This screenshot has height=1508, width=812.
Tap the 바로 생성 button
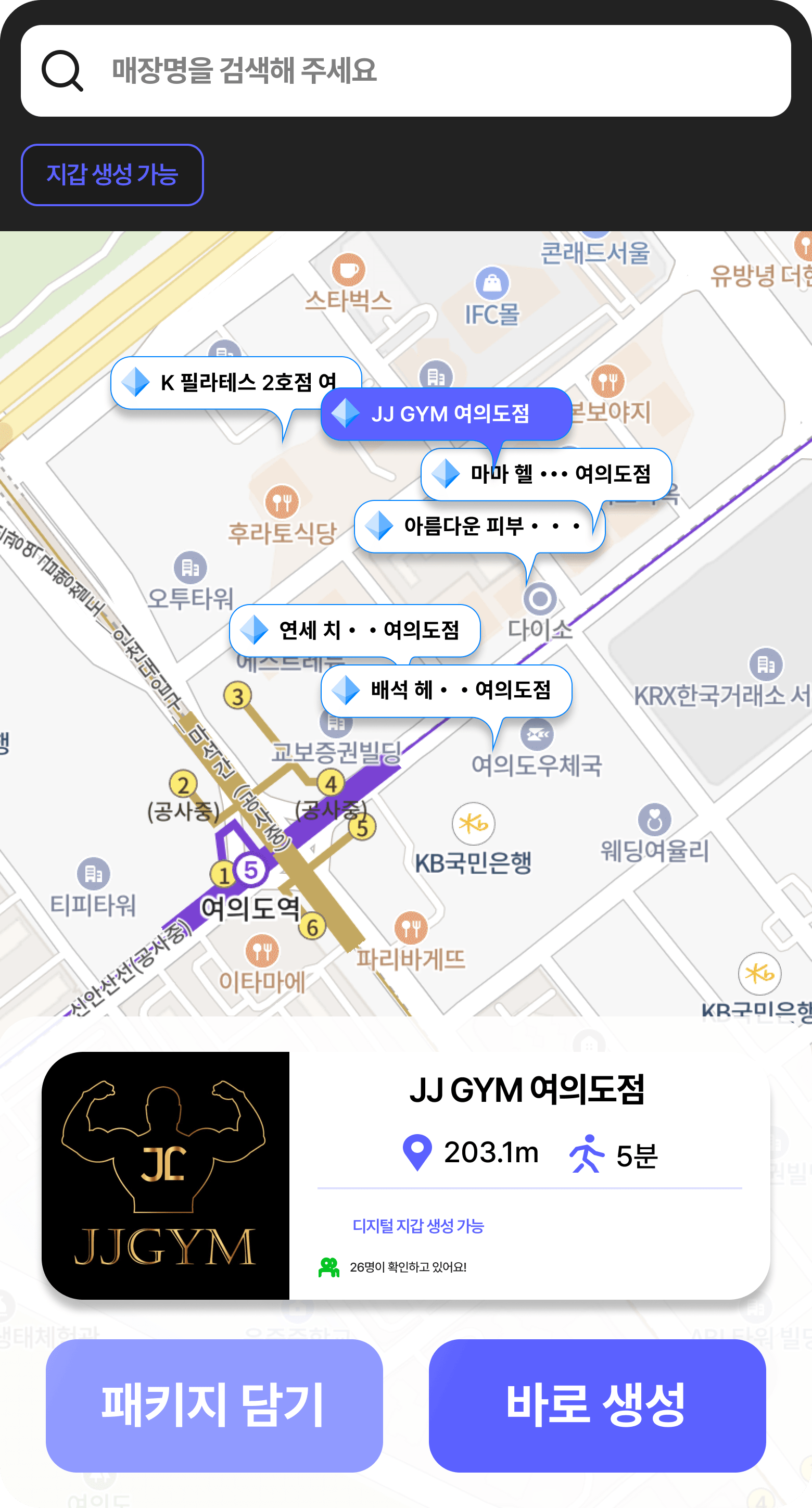click(597, 1405)
